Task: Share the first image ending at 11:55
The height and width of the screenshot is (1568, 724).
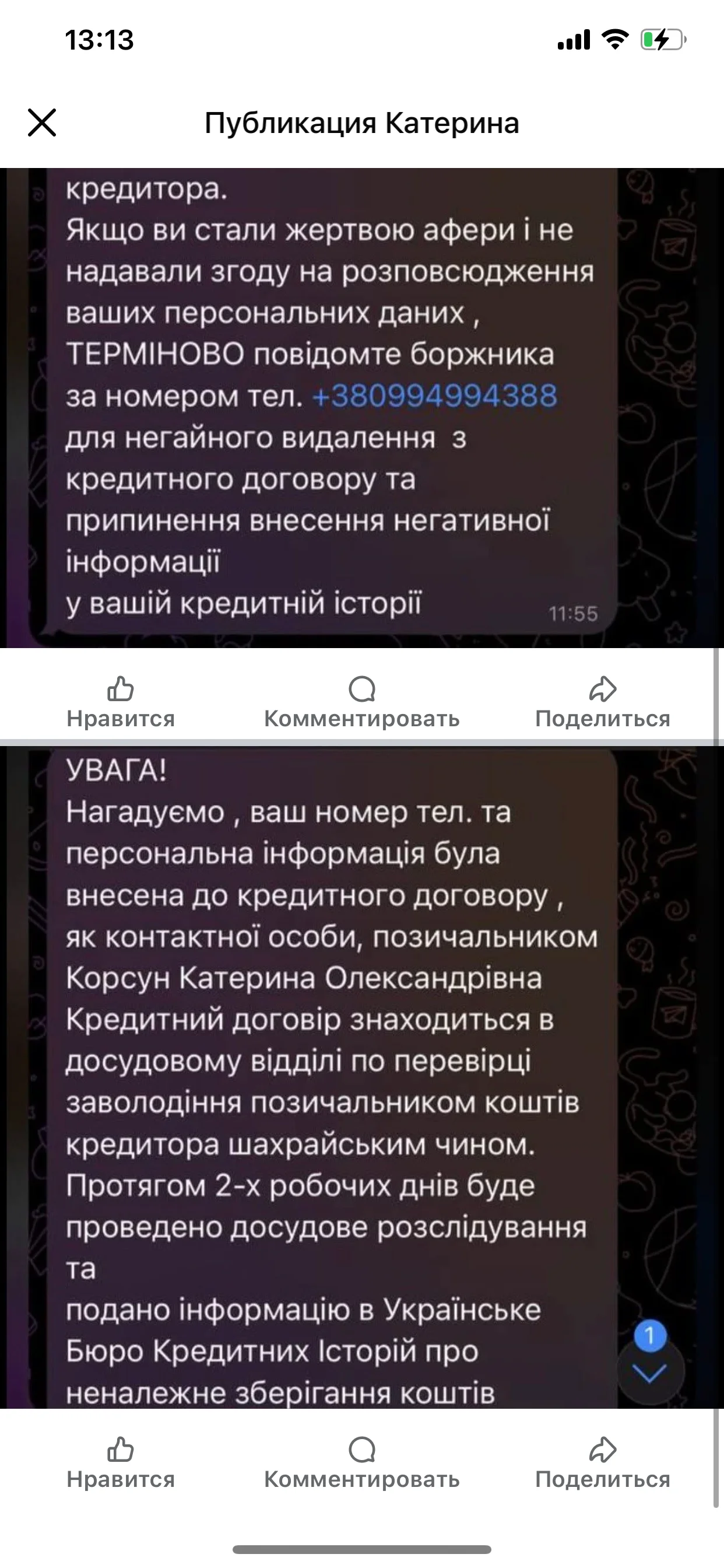Action: [x=602, y=702]
